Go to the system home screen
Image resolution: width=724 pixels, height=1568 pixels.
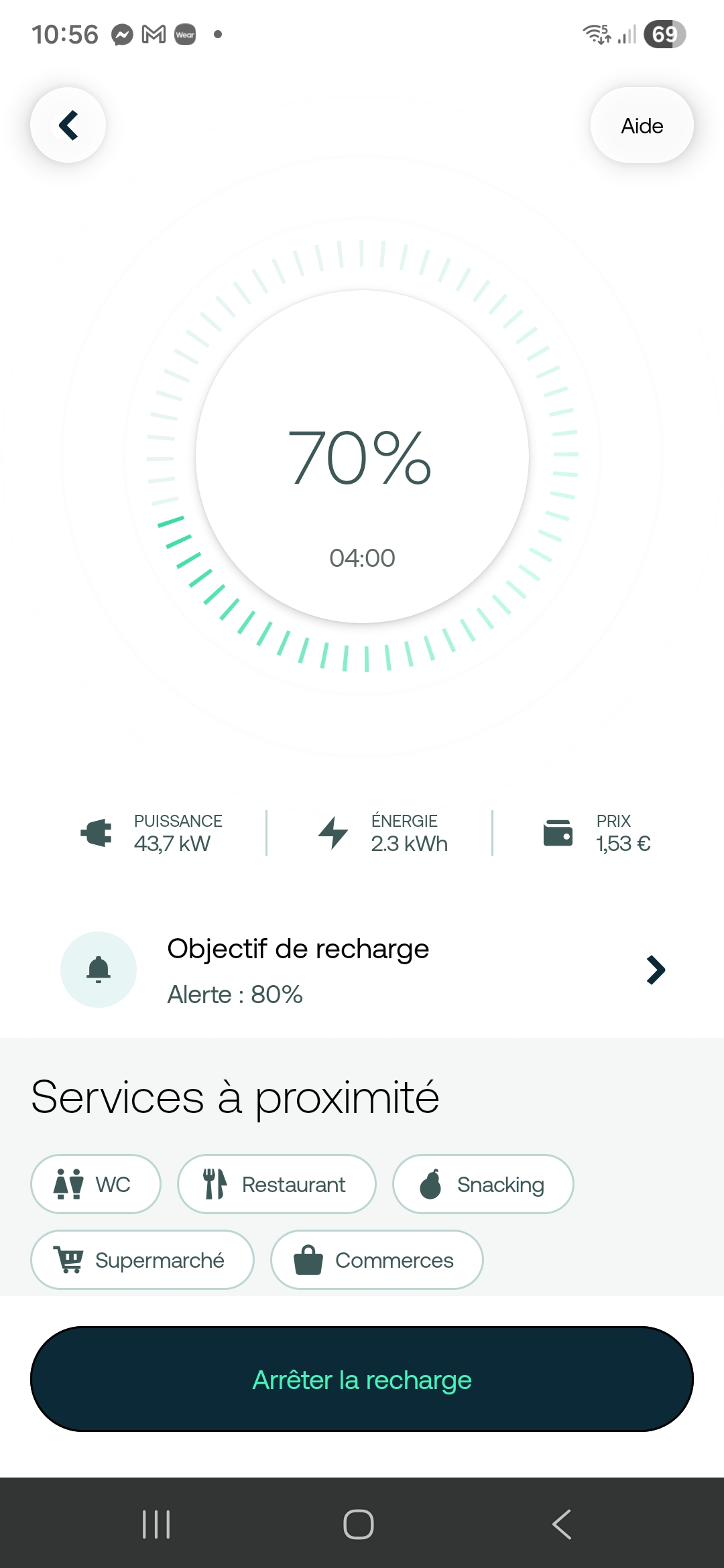pyautogui.click(x=359, y=1524)
